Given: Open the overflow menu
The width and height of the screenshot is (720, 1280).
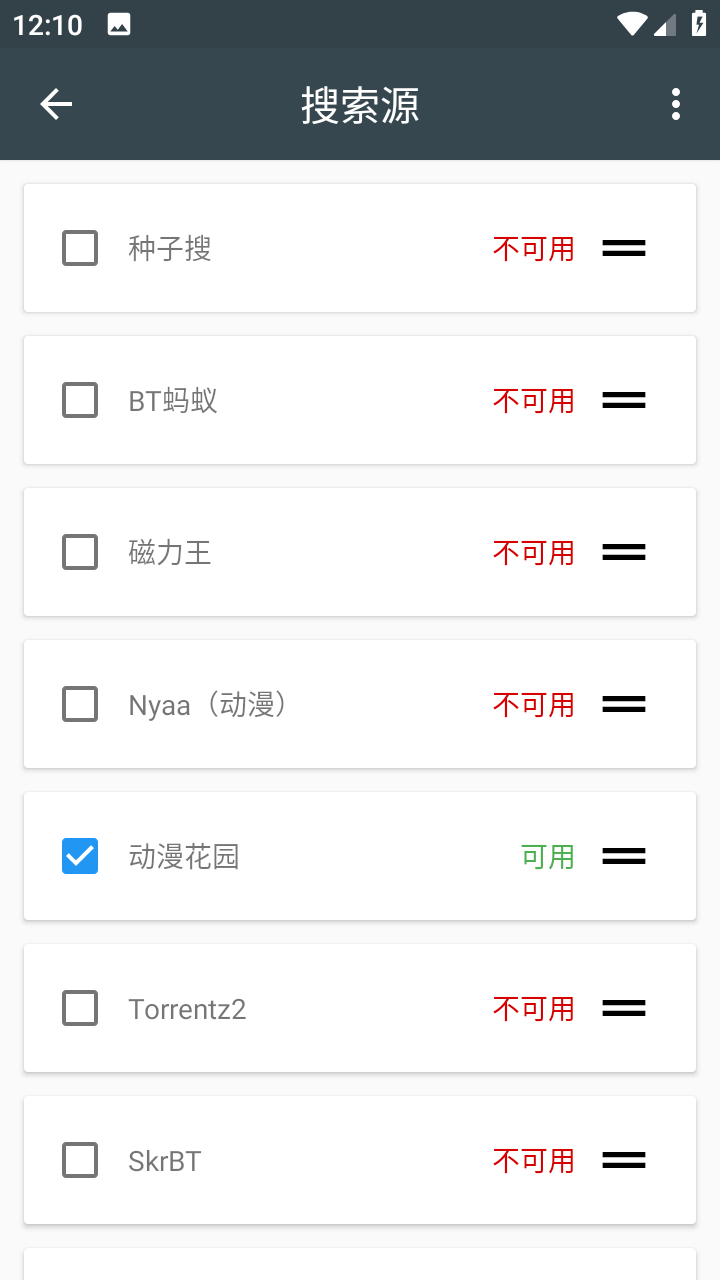Looking at the screenshot, I should (676, 104).
